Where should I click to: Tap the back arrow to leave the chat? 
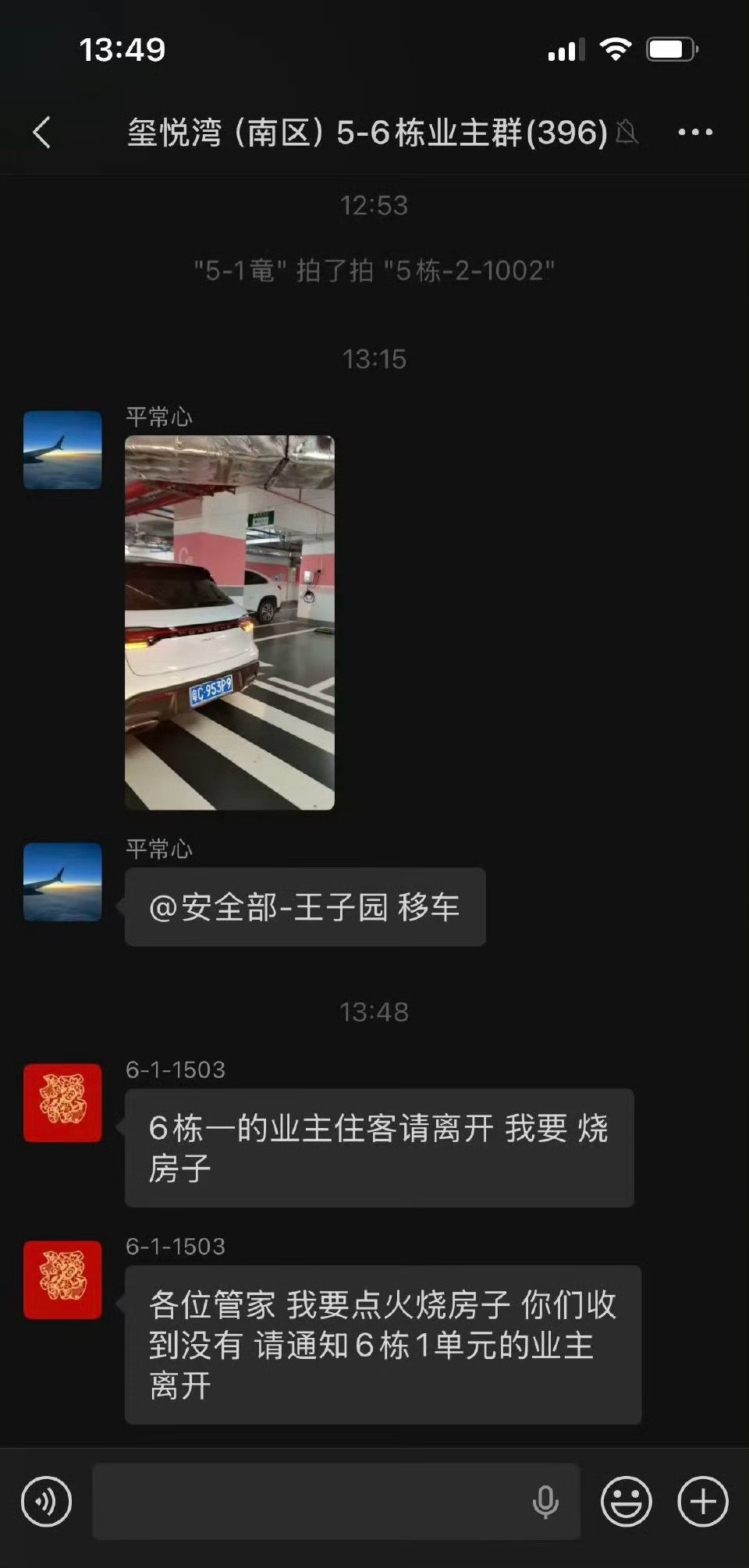[43, 133]
